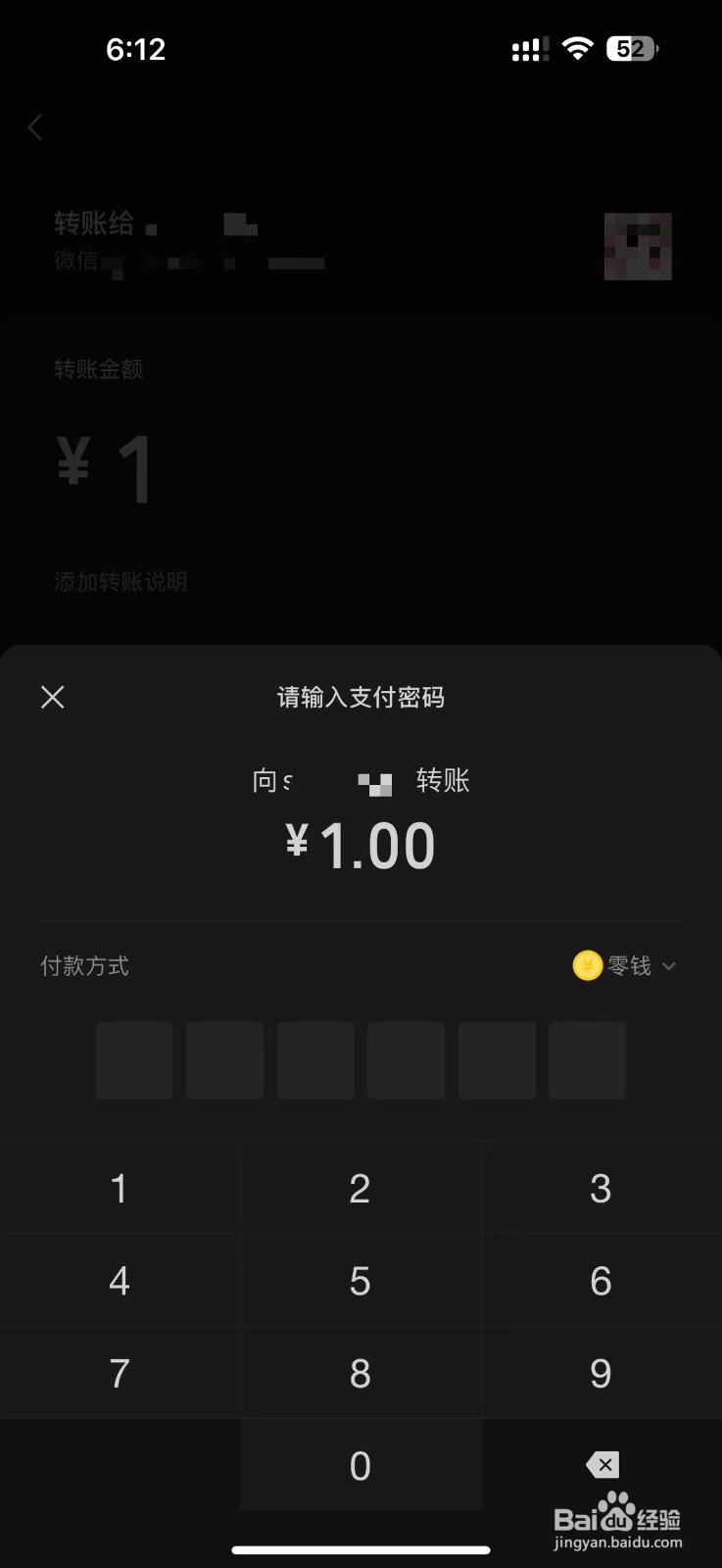722x1568 pixels.
Task: Tap the first password entry box
Action: click(x=133, y=1059)
